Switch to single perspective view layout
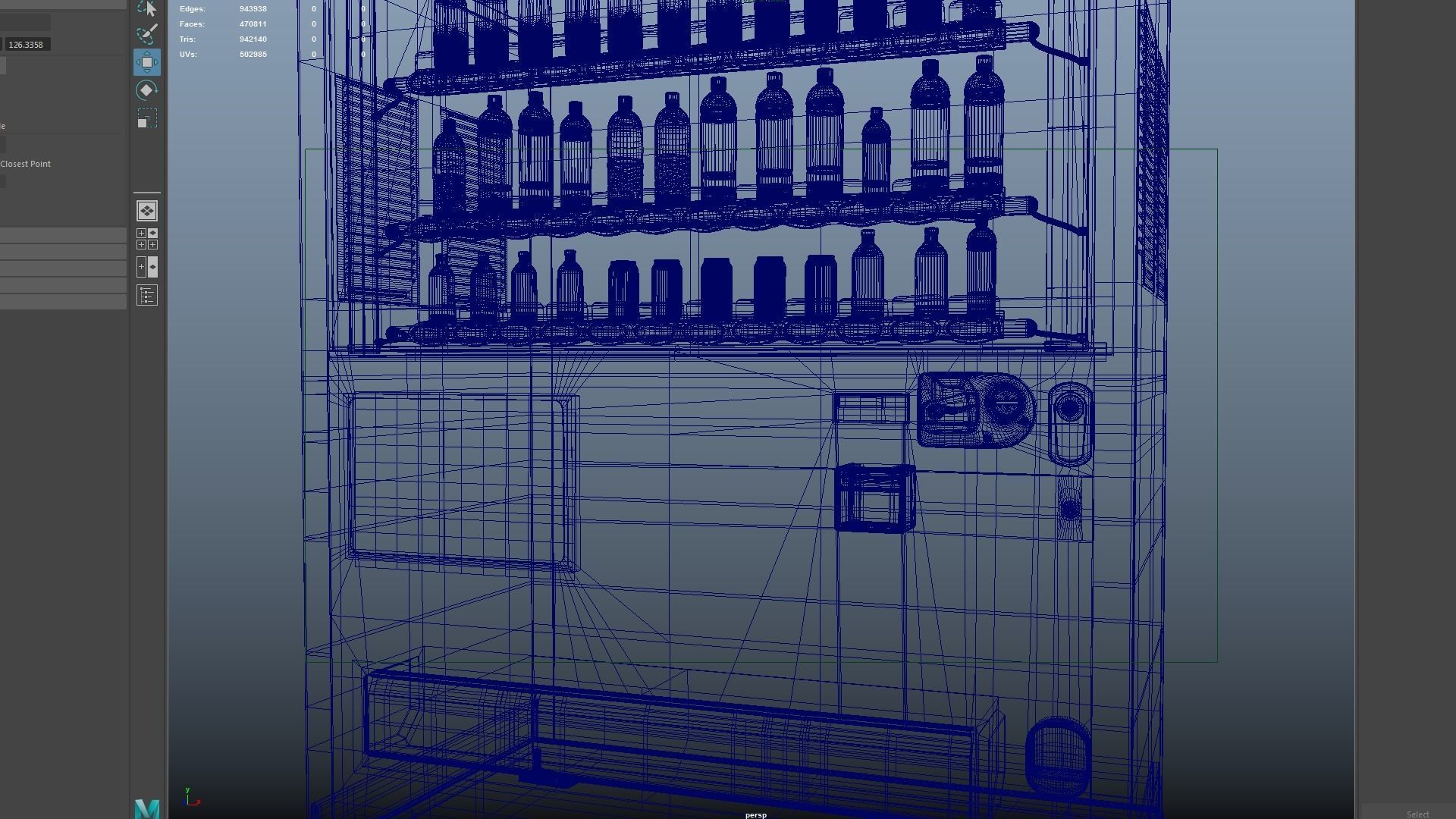The width and height of the screenshot is (1456, 819). 146,211
